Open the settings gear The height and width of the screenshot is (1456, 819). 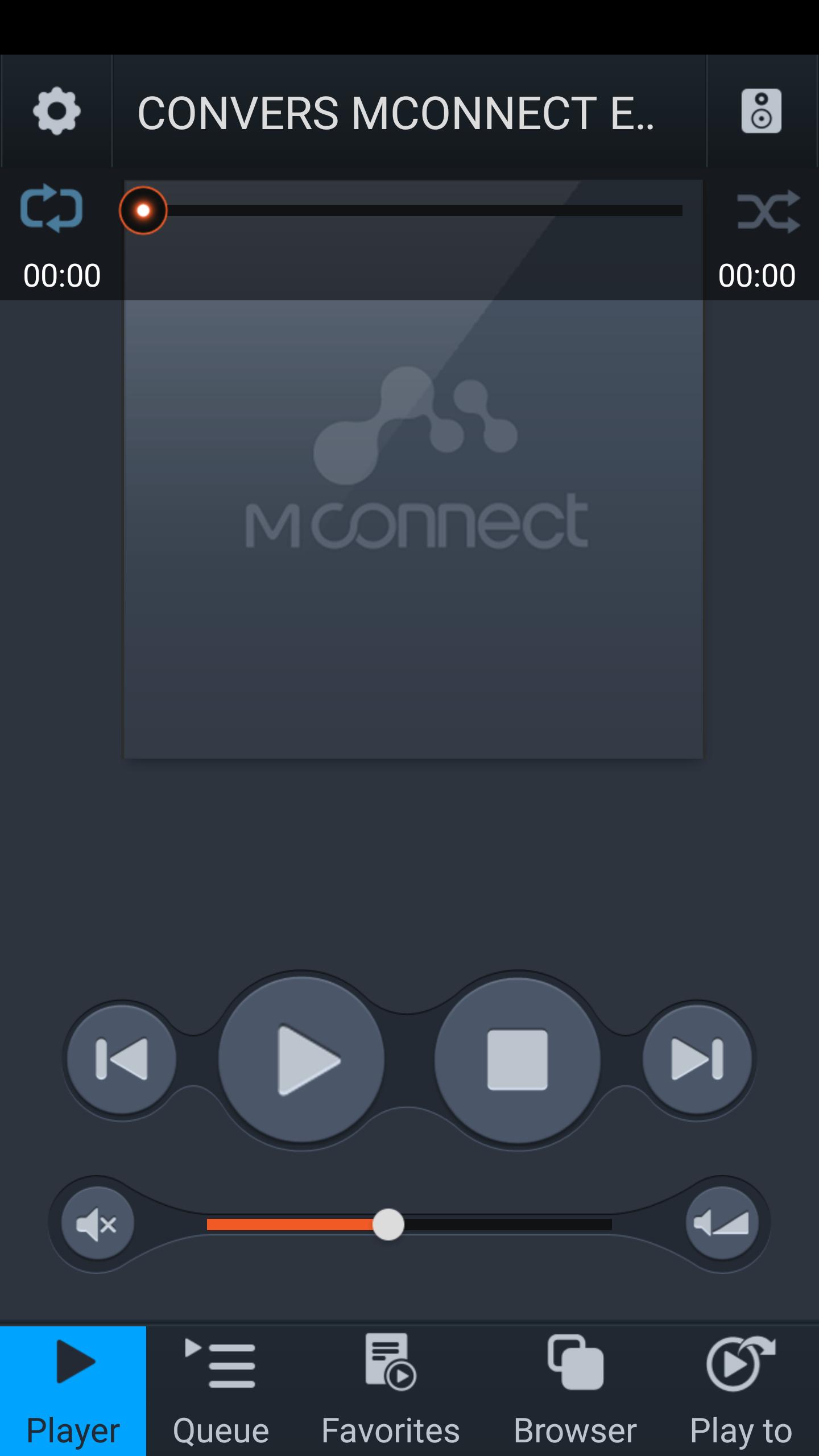coord(56,111)
